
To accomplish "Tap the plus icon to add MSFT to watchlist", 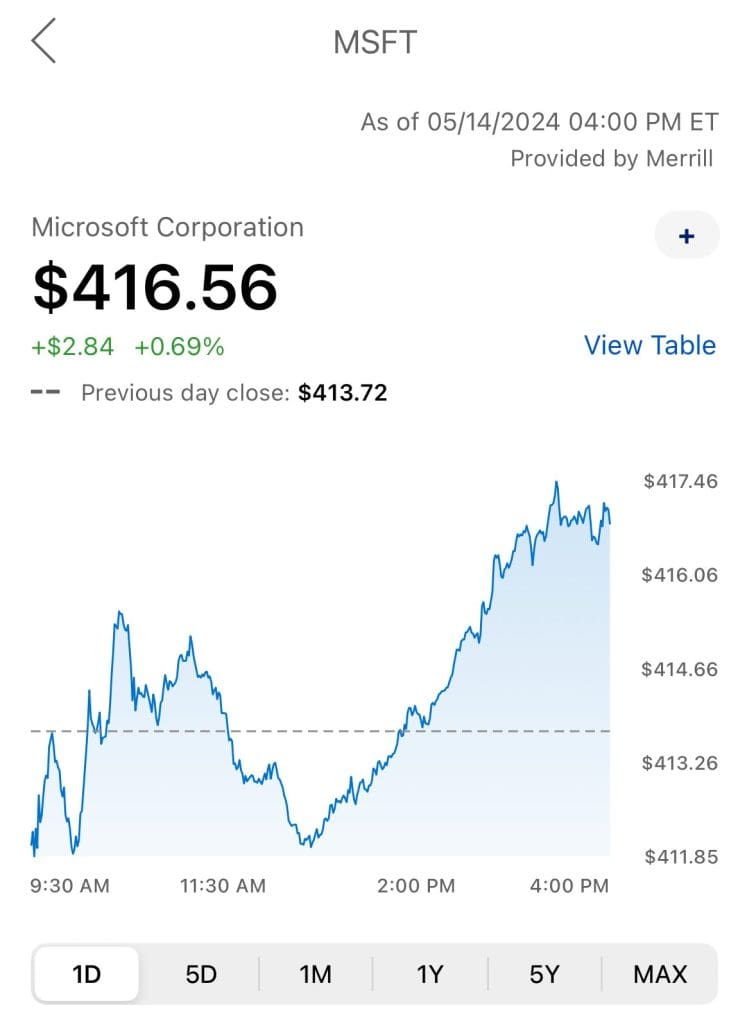I will (686, 236).
